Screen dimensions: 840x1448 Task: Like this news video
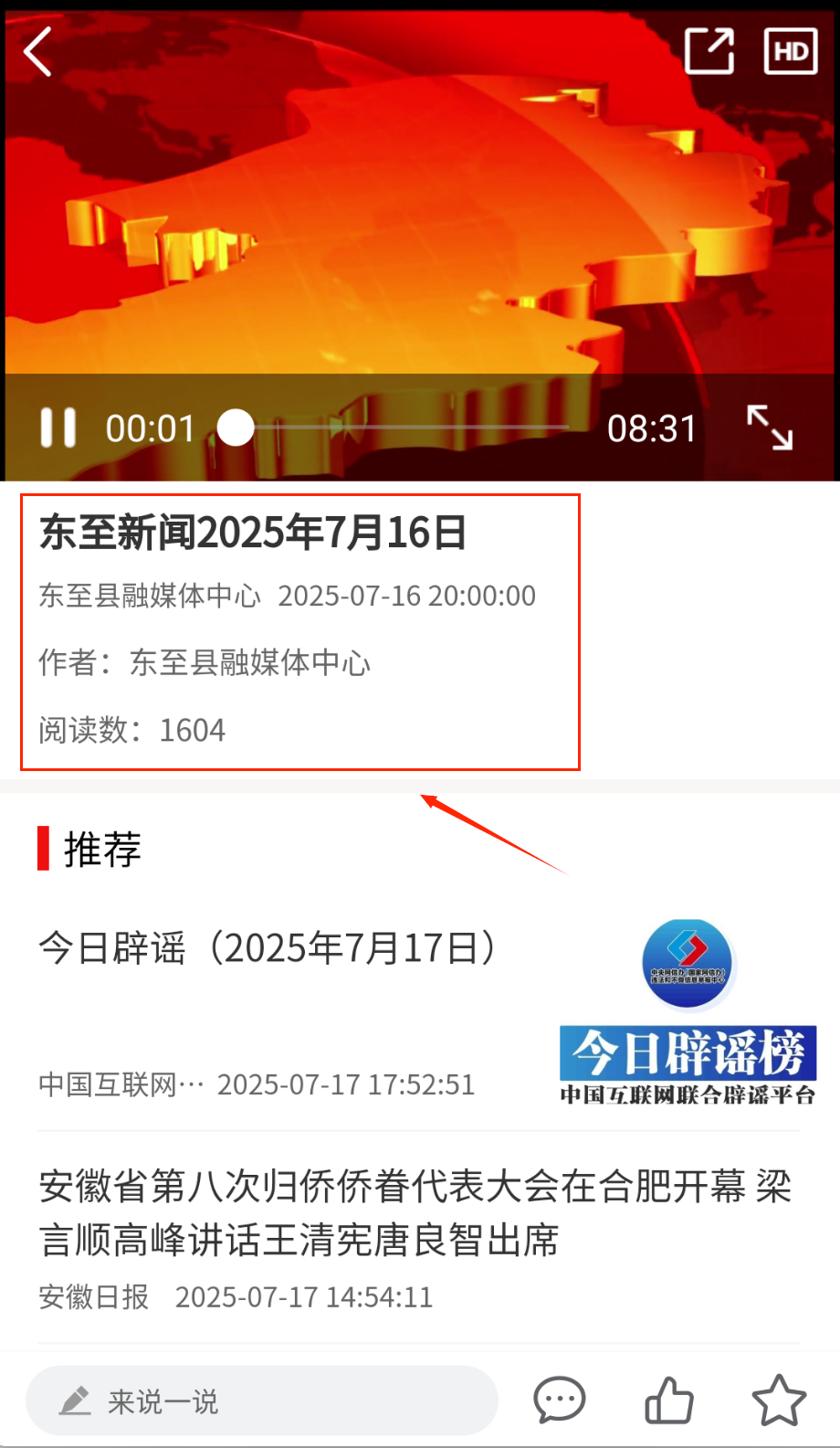(x=669, y=1400)
